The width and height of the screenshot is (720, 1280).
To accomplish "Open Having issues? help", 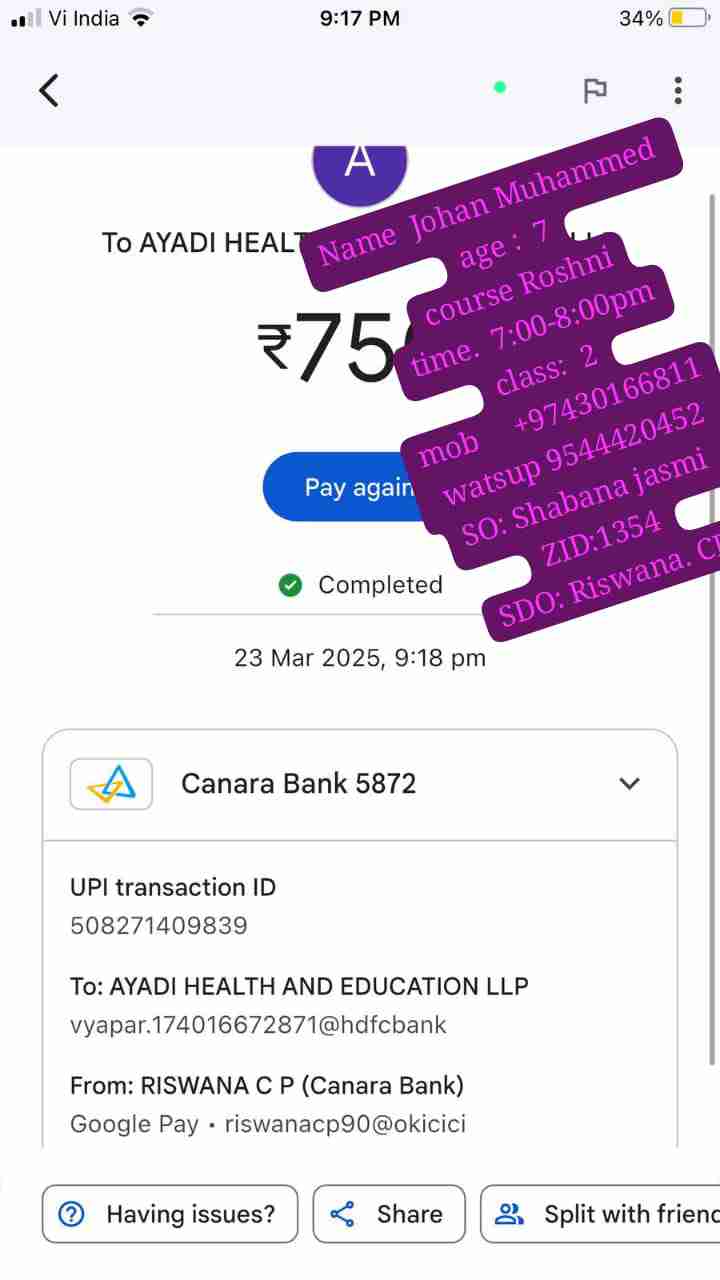I will 170,1214.
